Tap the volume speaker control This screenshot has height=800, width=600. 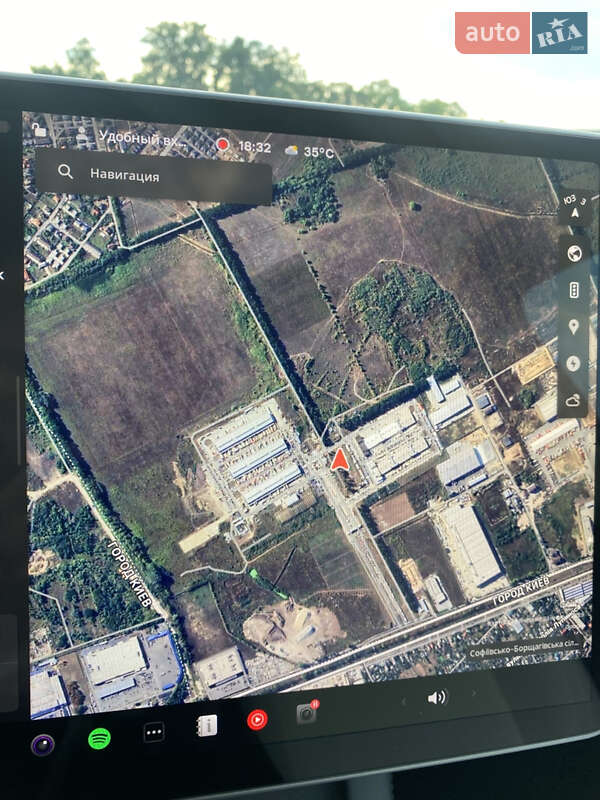pyautogui.click(x=436, y=697)
